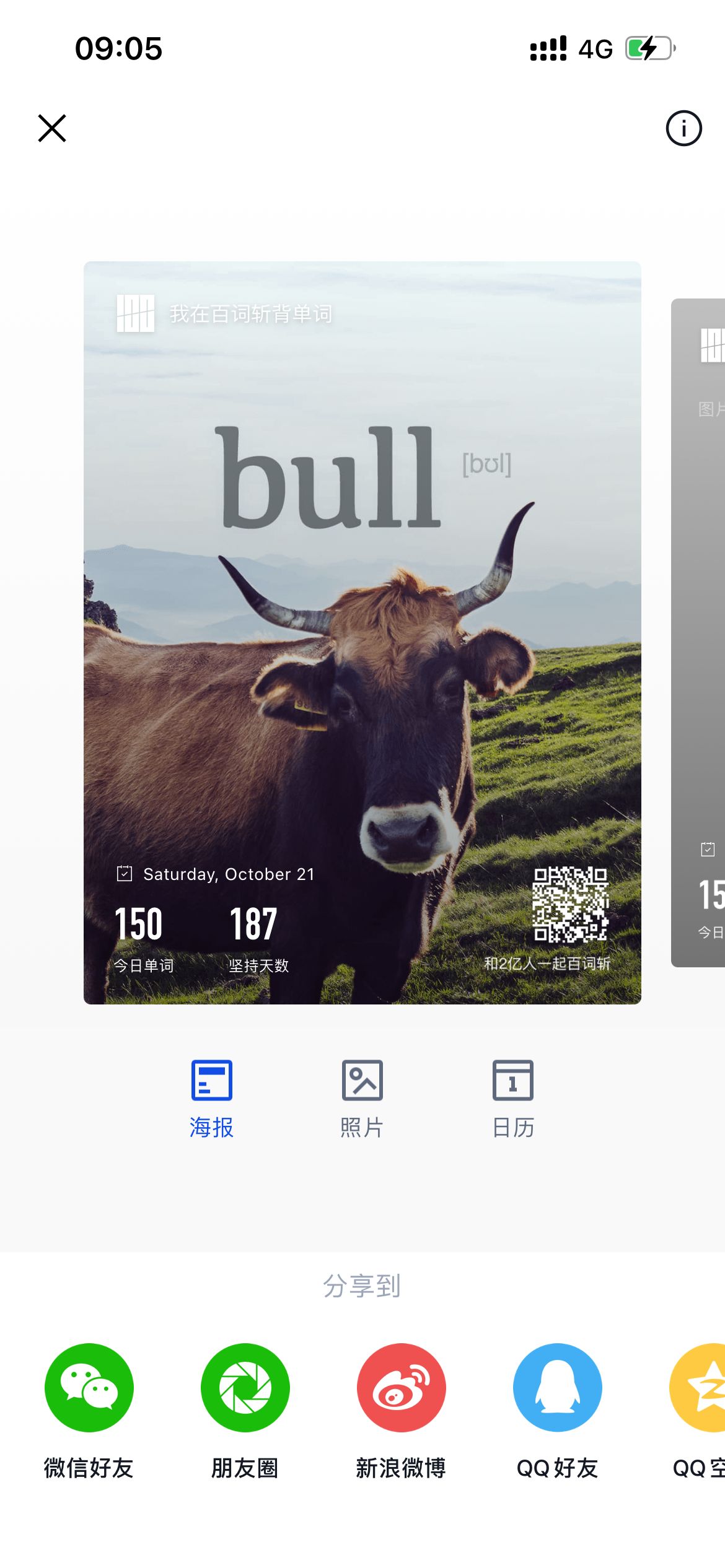The height and width of the screenshot is (1568, 725).
Task: Share to QQ好友
Action: point(557,1388)
